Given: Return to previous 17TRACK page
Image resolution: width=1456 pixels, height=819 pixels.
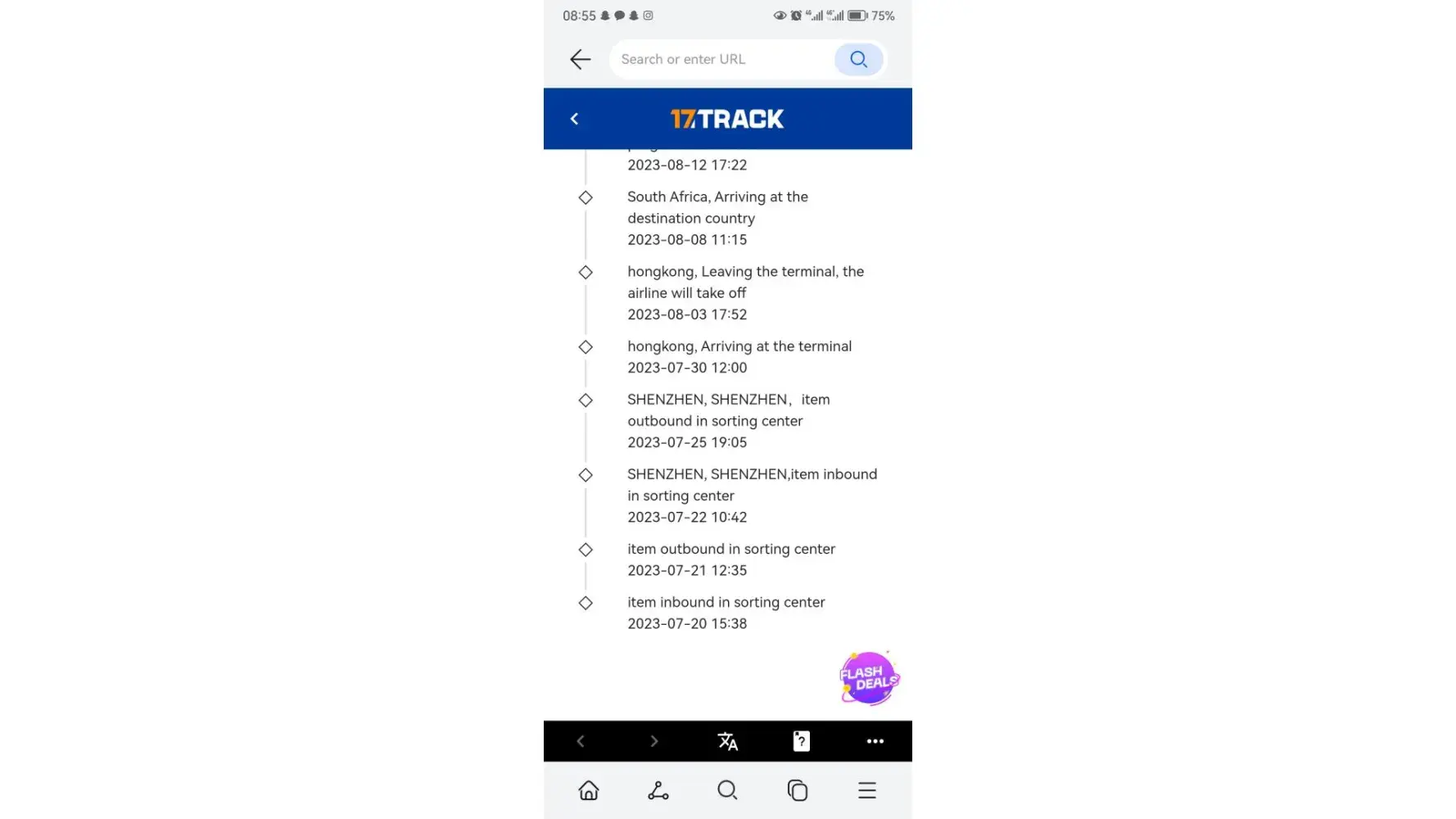Looking at the screenshot, I should [x=574, y=119].
